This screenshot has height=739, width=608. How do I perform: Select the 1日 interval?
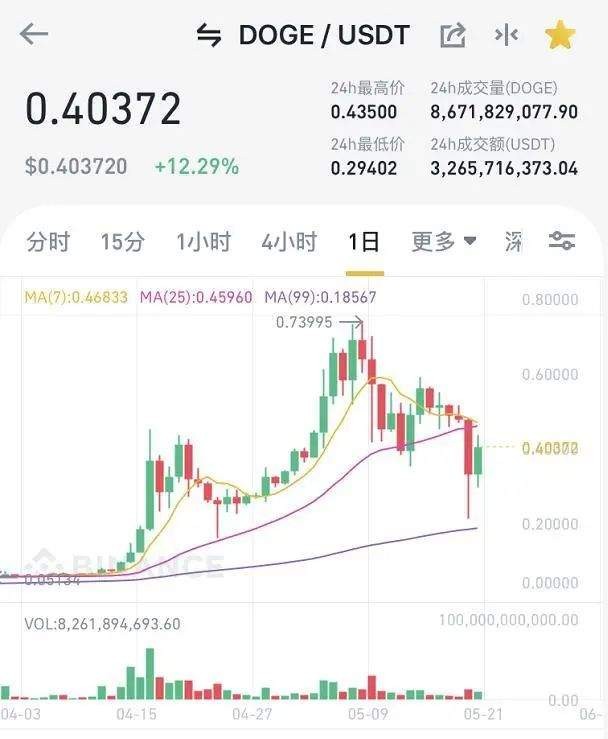point(364,241)
